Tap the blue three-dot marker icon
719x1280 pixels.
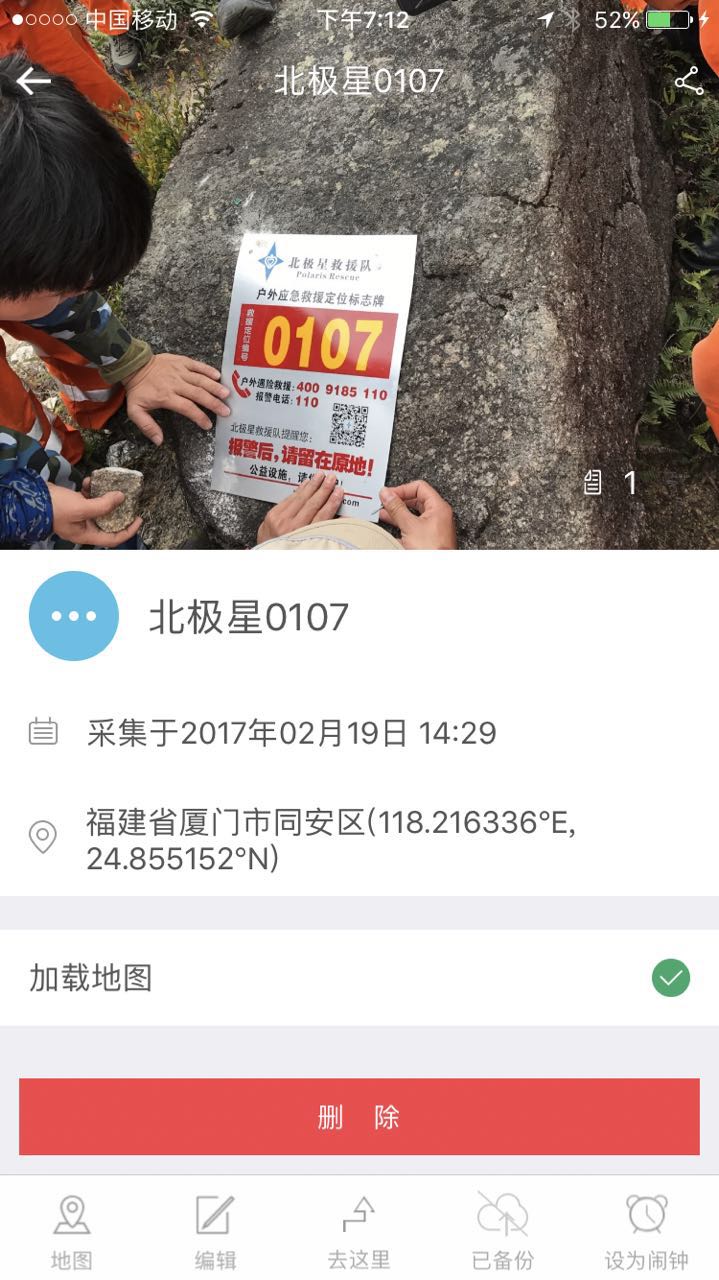[74, 616]
